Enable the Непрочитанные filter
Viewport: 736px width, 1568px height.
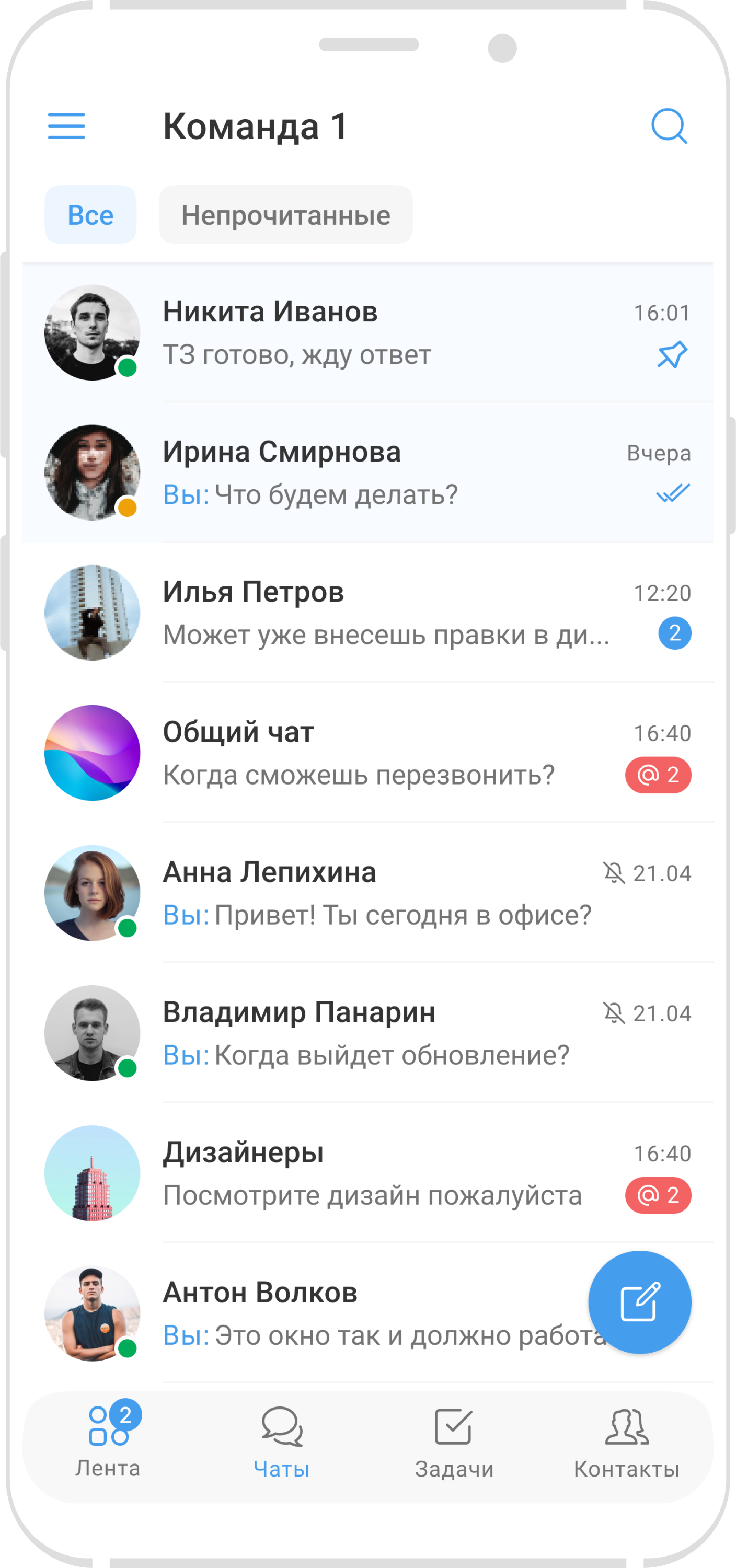tap(286, 214)
